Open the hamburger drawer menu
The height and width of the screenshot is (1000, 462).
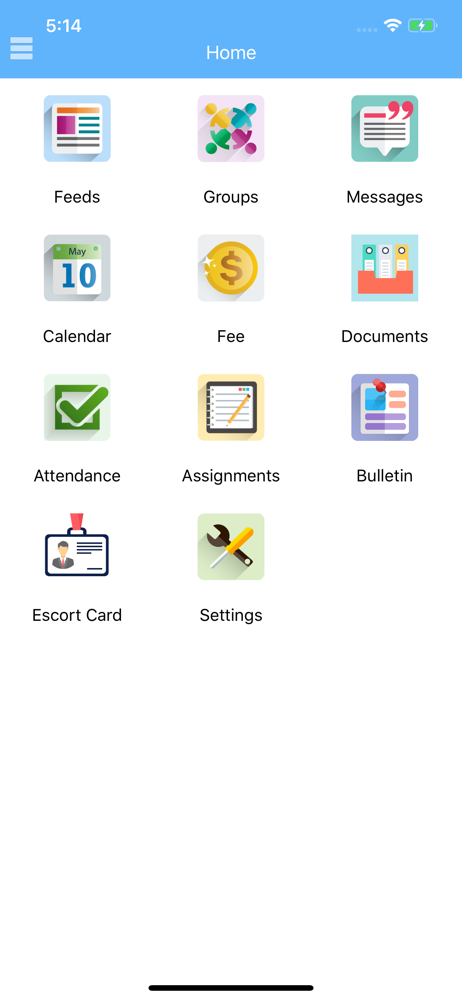click(x=21, y=48)
